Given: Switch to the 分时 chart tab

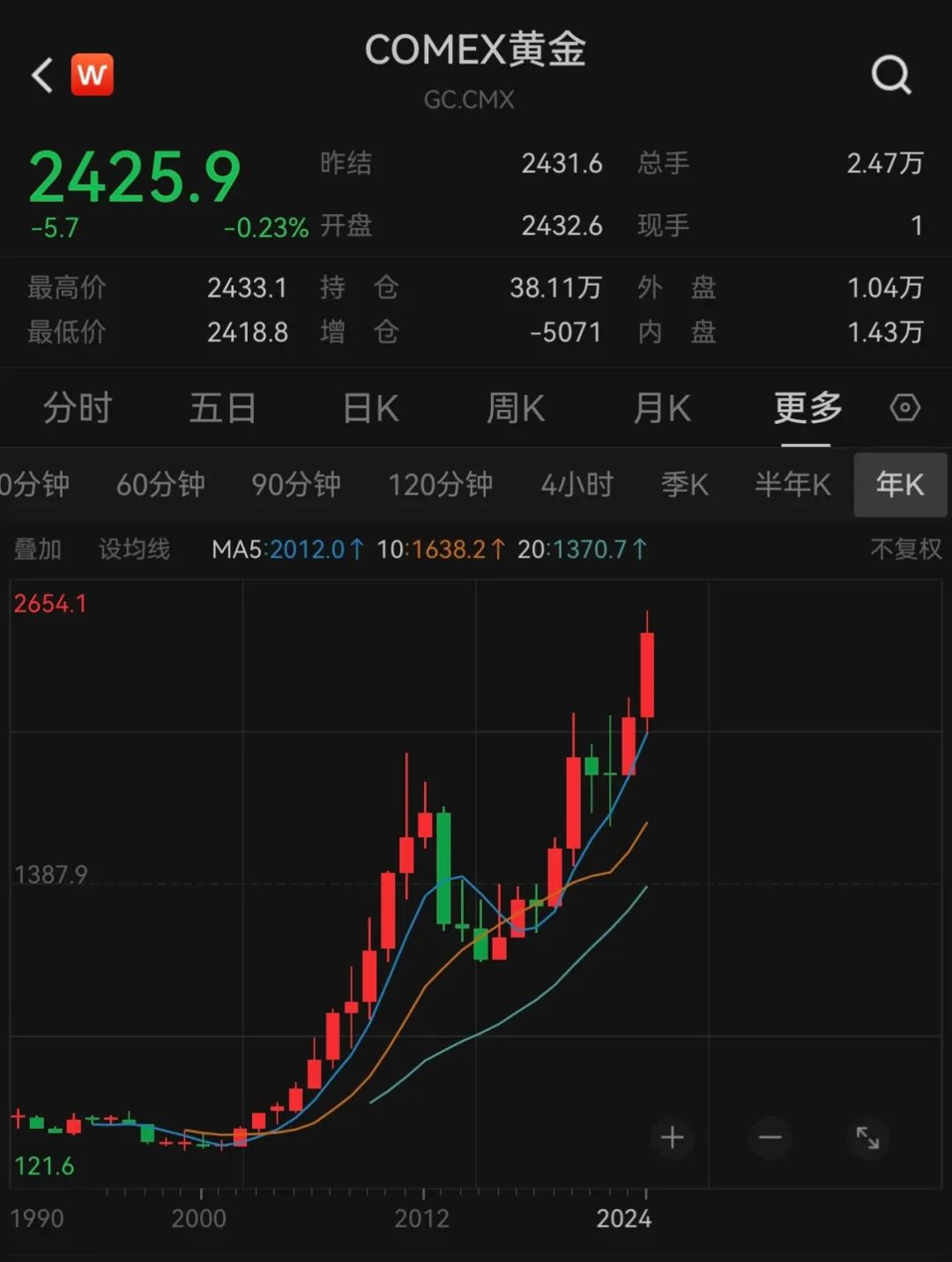Looking at the screenshot, I should point(78,408).
